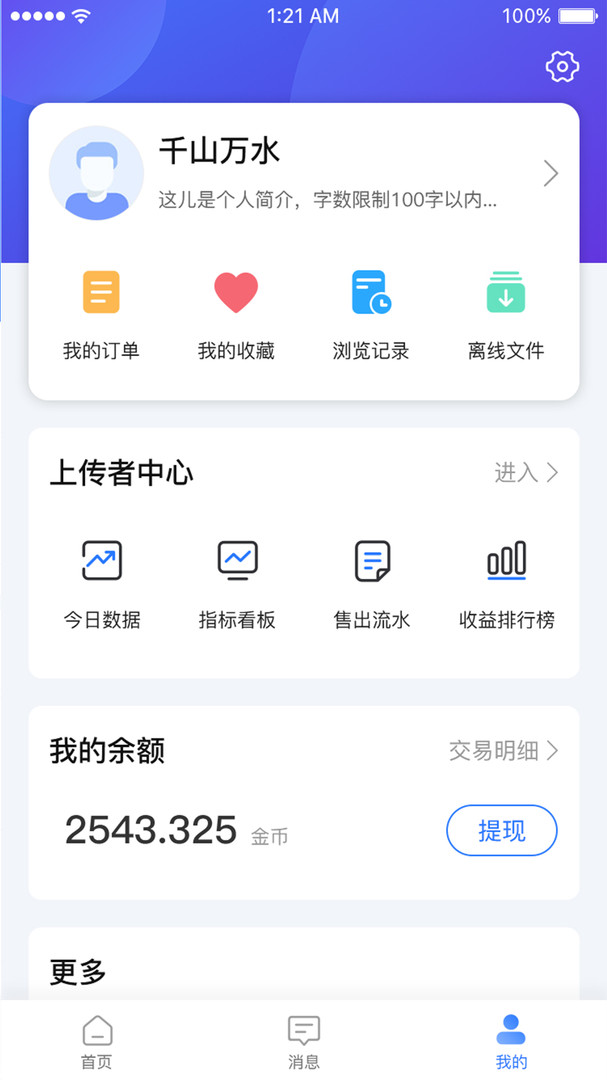Check 今日数据 today's data

click(102, 583)
